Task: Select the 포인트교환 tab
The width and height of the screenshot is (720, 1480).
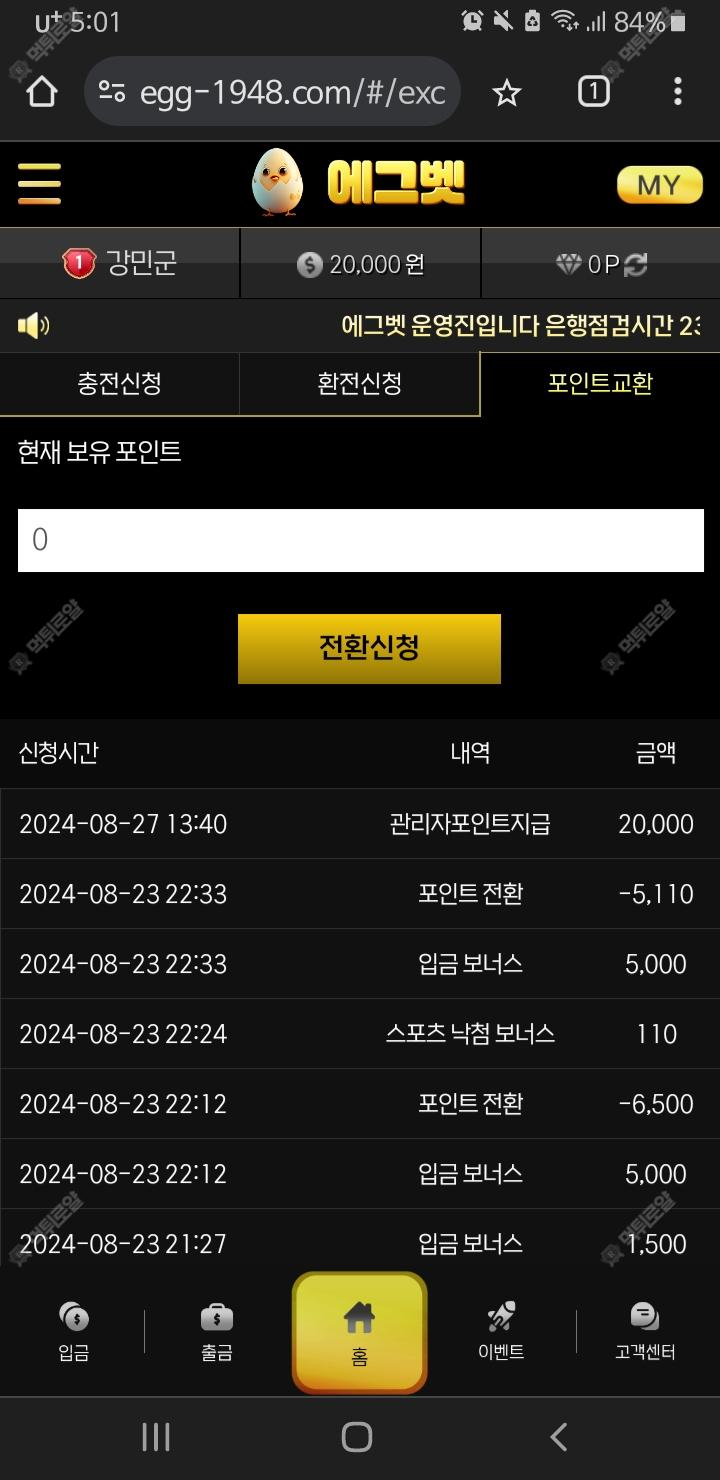Action: [x=600, y=383]
